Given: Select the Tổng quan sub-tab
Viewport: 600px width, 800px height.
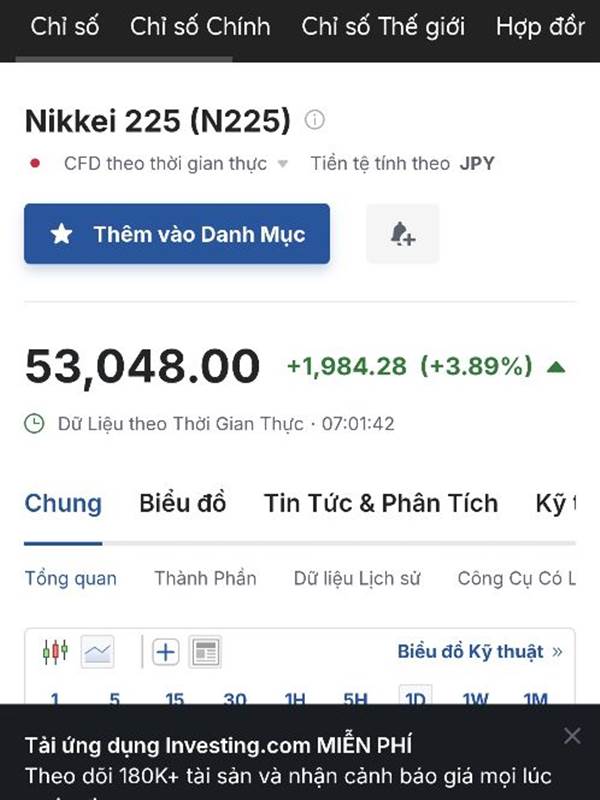Looking at the screenshot, I should (x=70, y=578).
